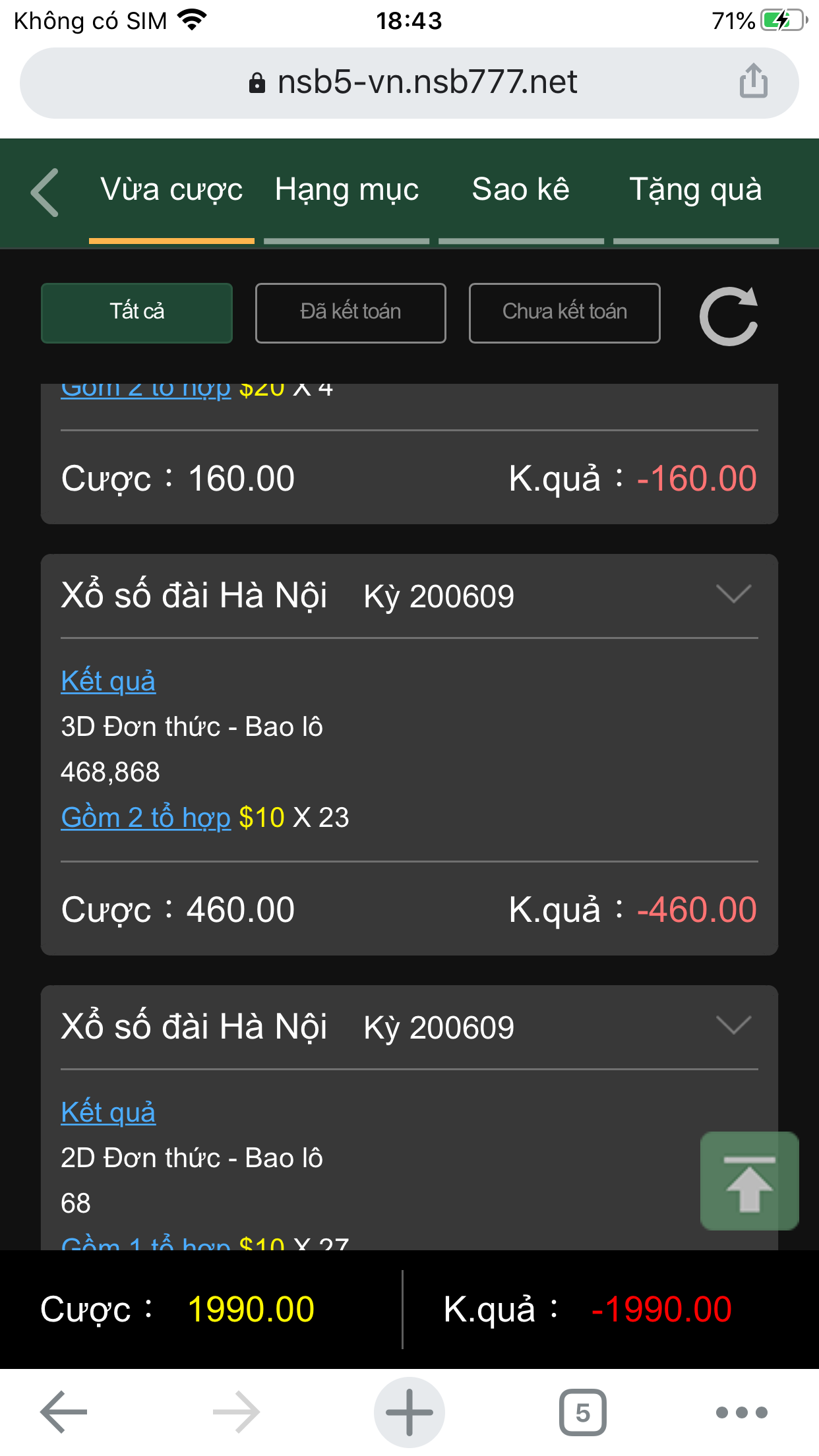
Task: Select the Vừa cược tab
Action: coord(171,190)
